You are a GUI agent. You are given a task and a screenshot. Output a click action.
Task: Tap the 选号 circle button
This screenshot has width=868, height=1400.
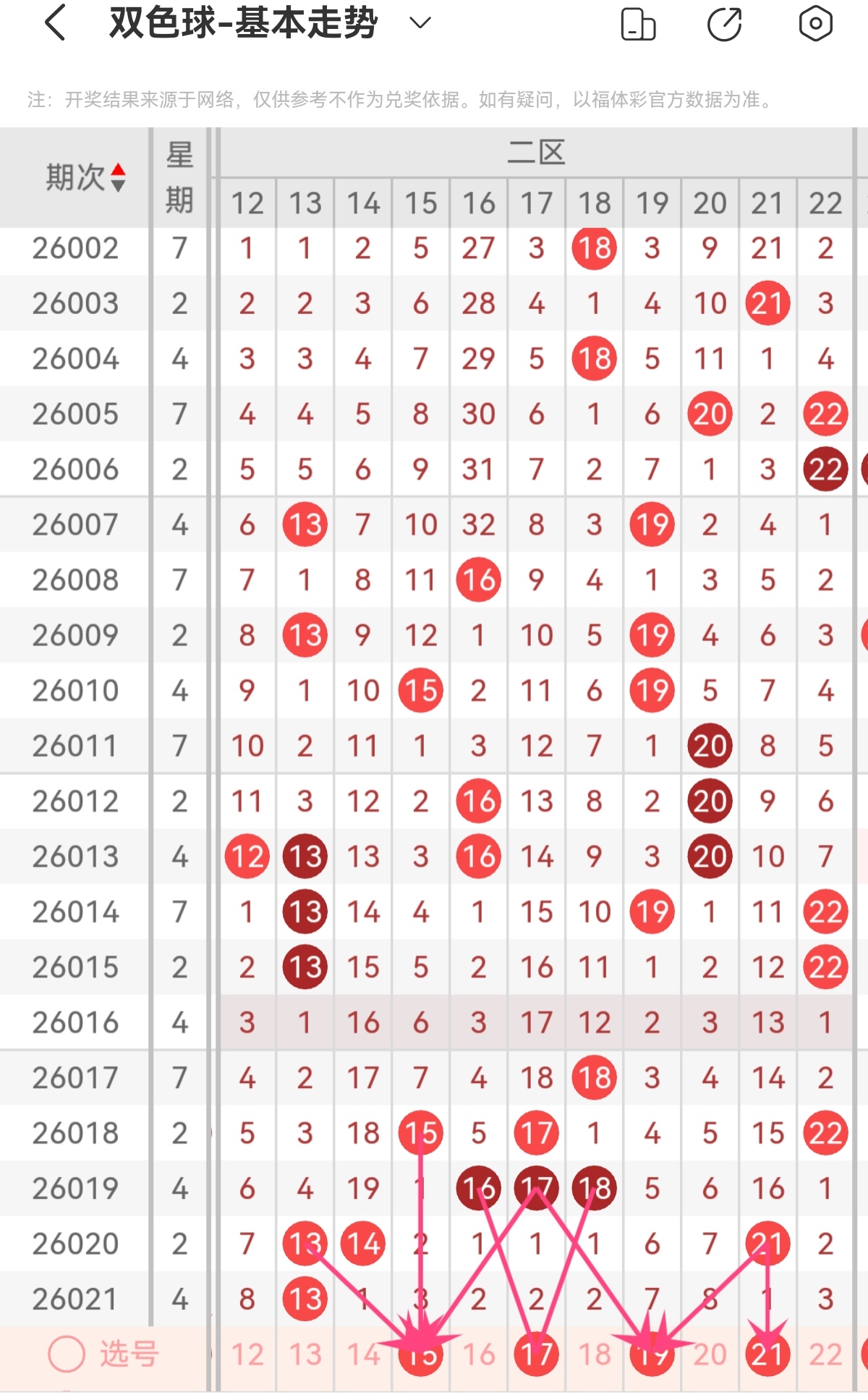click(x=67, y=1354)
